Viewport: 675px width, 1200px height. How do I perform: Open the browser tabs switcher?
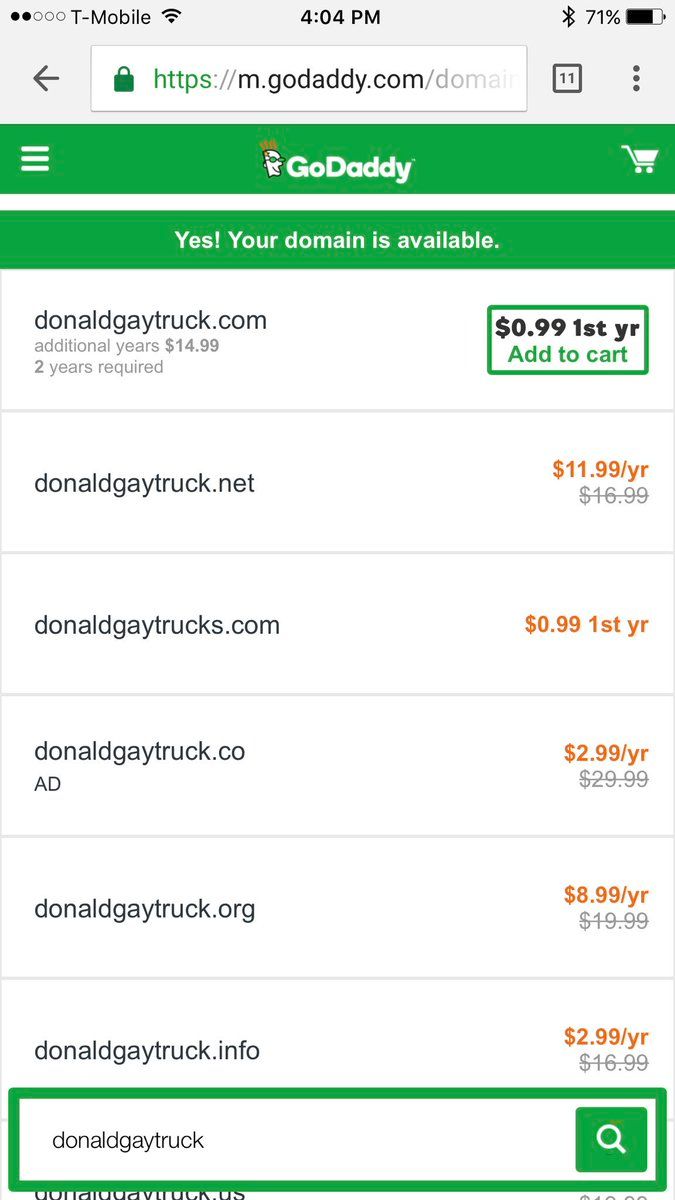(567, 78)
